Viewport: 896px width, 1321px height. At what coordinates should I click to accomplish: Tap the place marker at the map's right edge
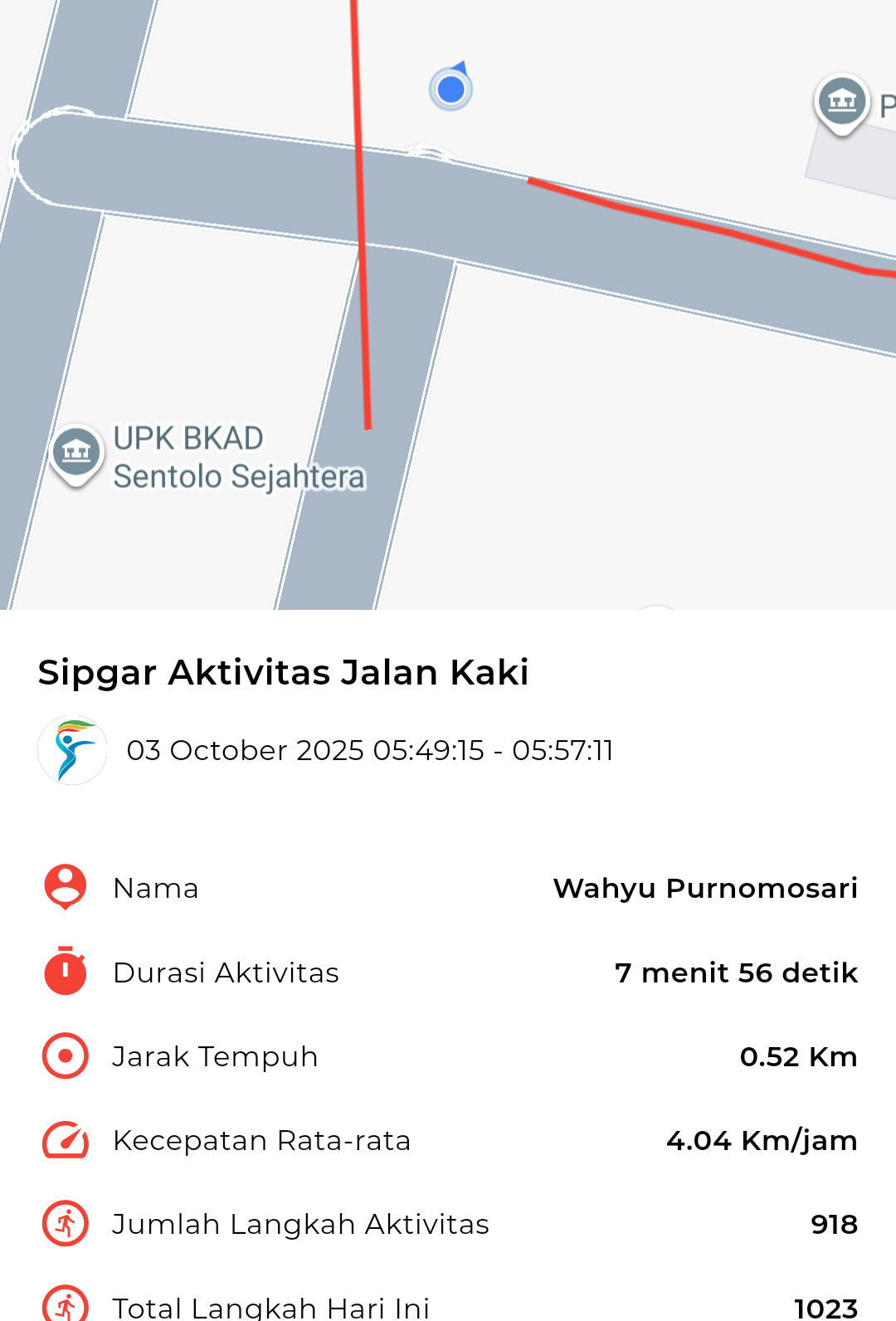pos(841,102)
